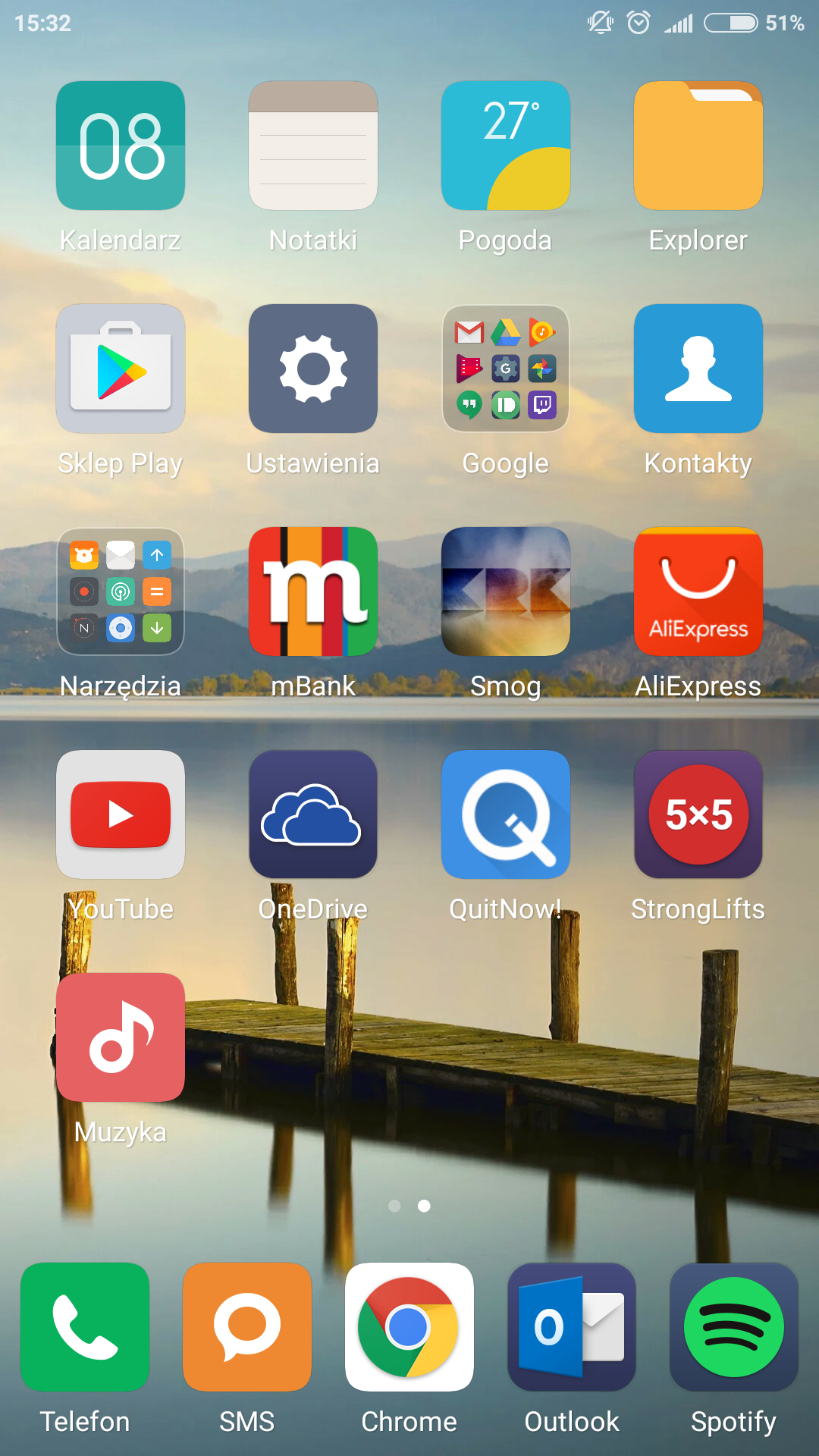Open Chrome browser from the dock
Screen dimensions: 819x1456
(409, 1327)
